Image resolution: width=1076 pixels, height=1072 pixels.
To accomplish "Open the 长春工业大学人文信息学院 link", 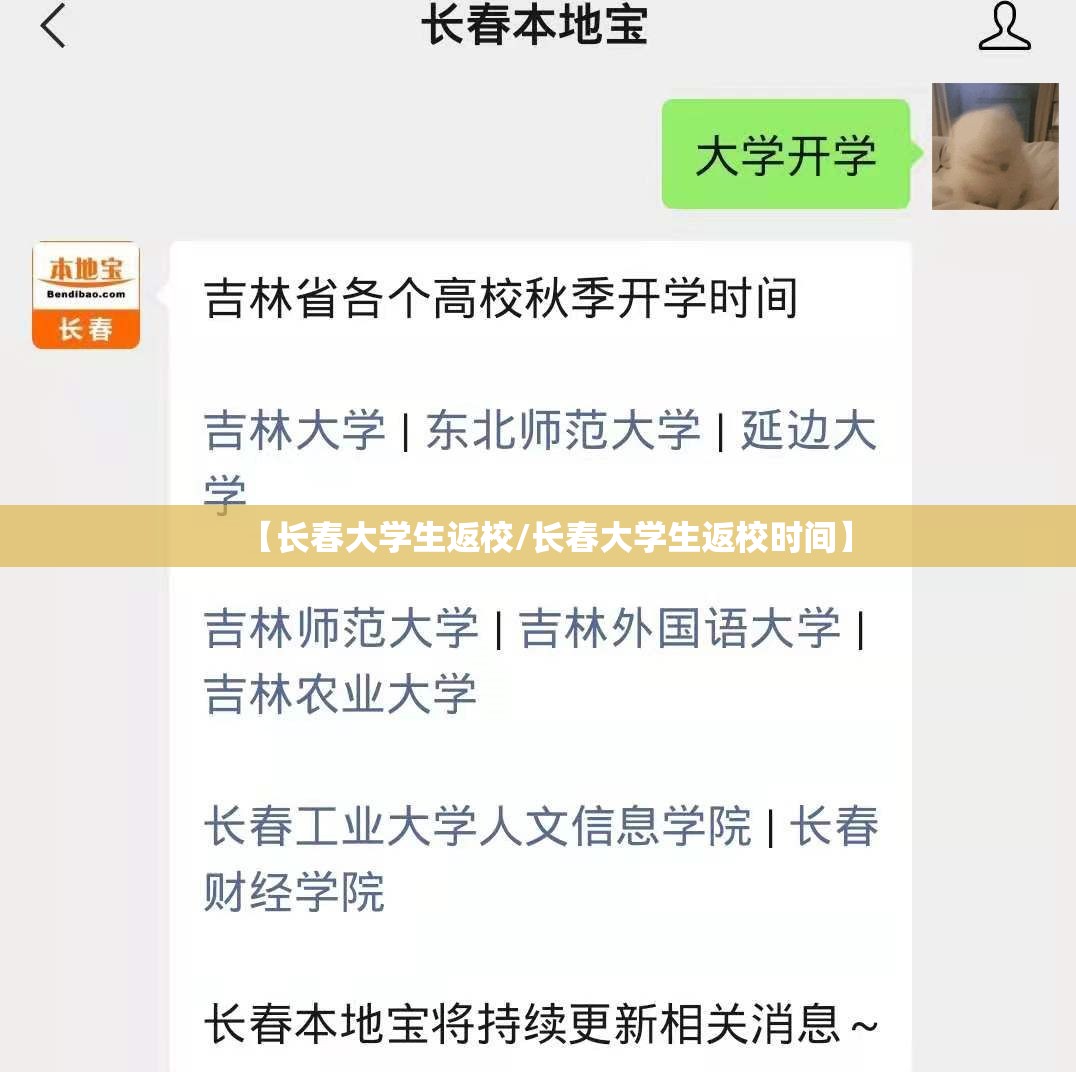I will tap(477, 827).
